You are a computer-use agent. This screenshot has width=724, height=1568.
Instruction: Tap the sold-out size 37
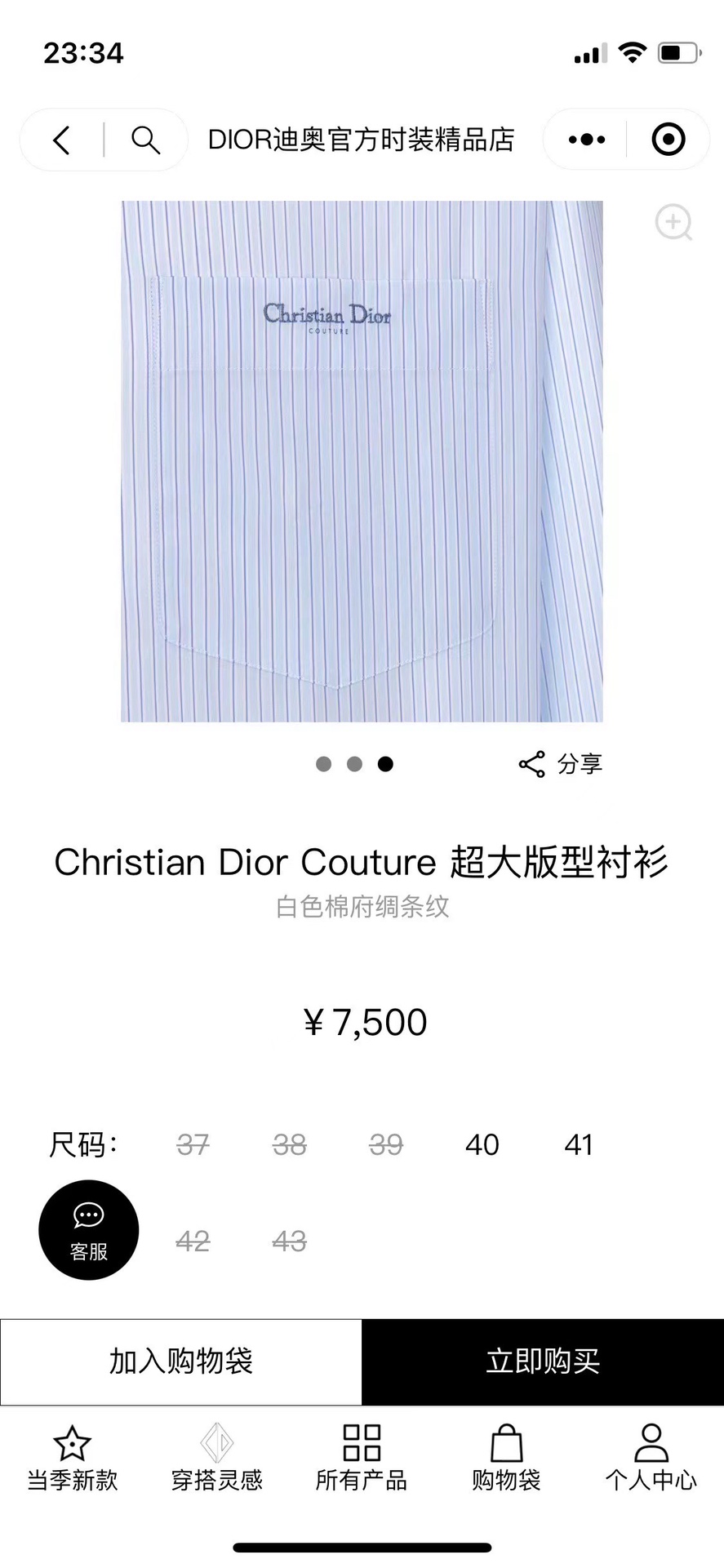[x=193, y=1144]
